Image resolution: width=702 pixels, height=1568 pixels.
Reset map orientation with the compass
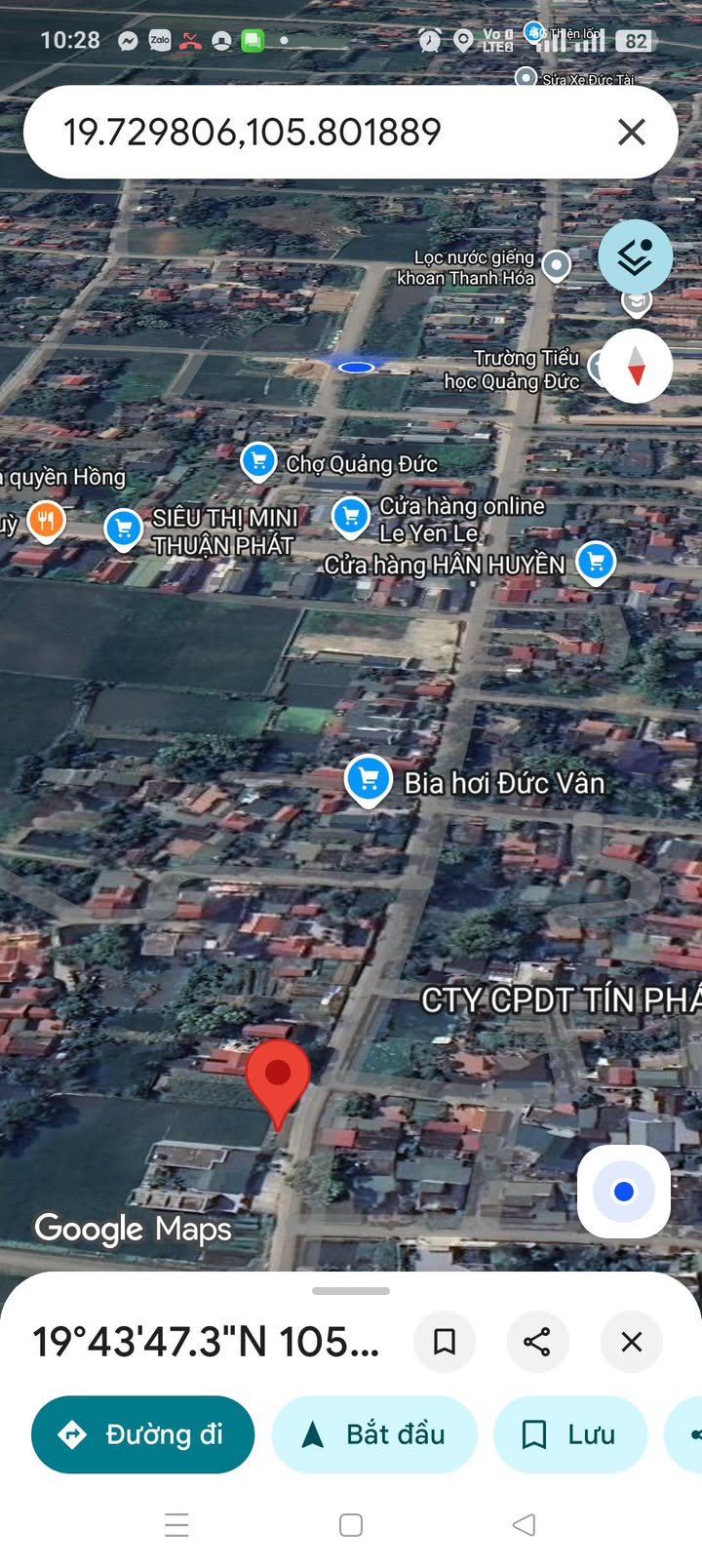(636, 366)
